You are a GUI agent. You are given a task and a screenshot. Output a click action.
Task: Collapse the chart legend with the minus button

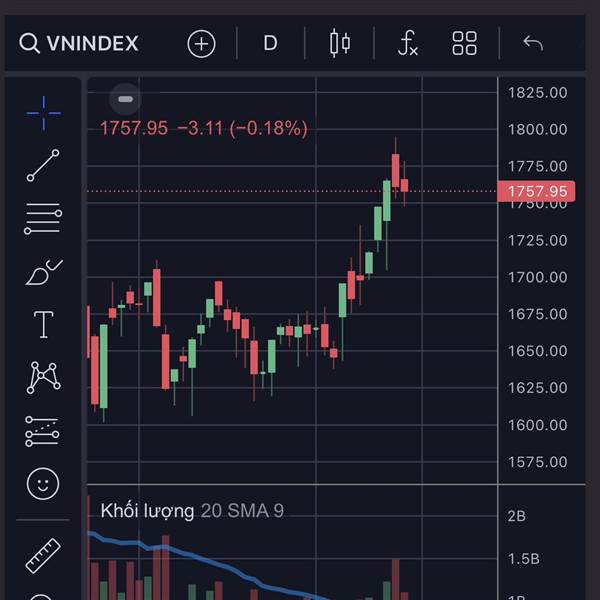click(126, 99)
